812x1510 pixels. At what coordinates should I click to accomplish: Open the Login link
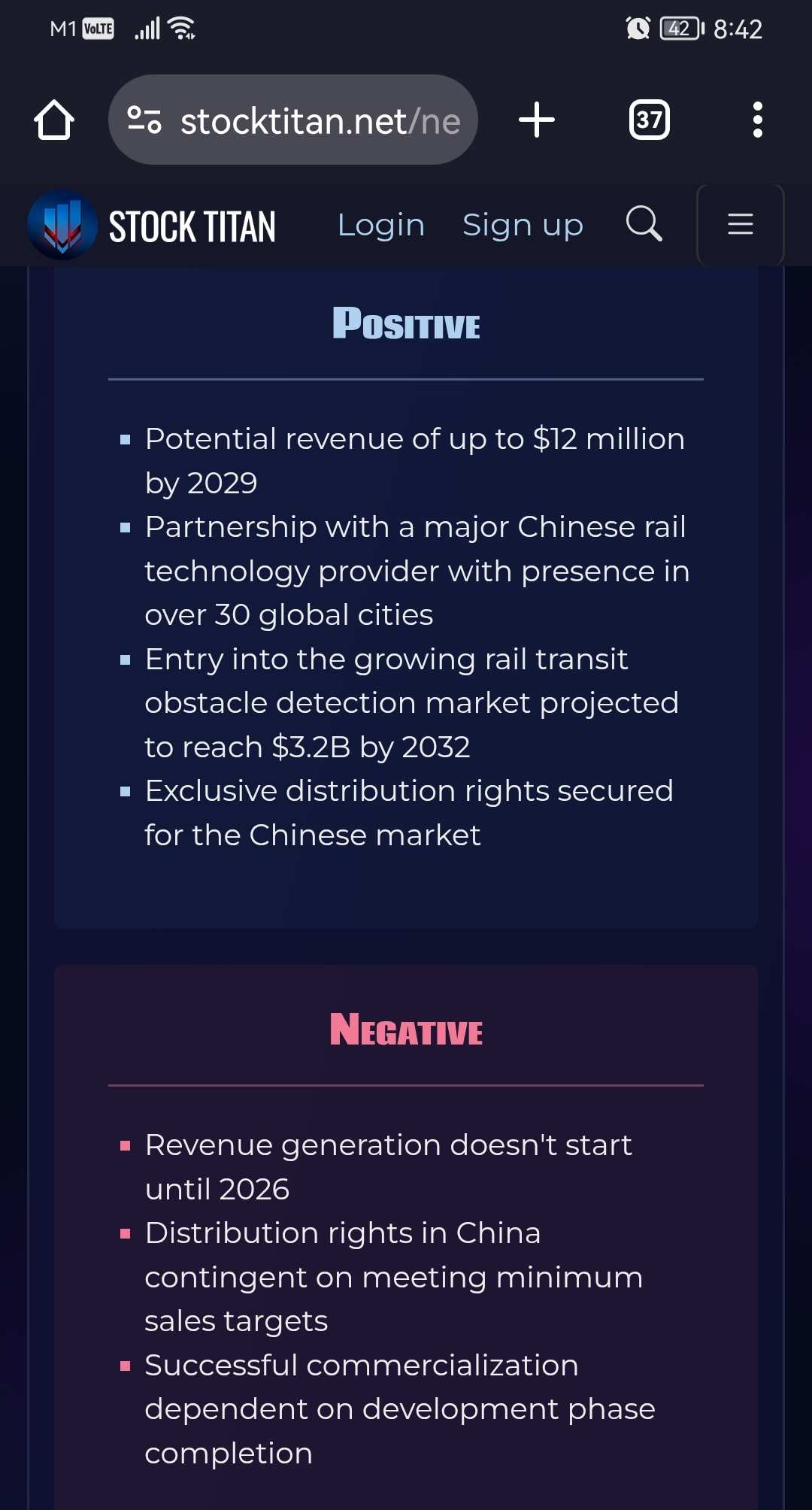(380, 225)
